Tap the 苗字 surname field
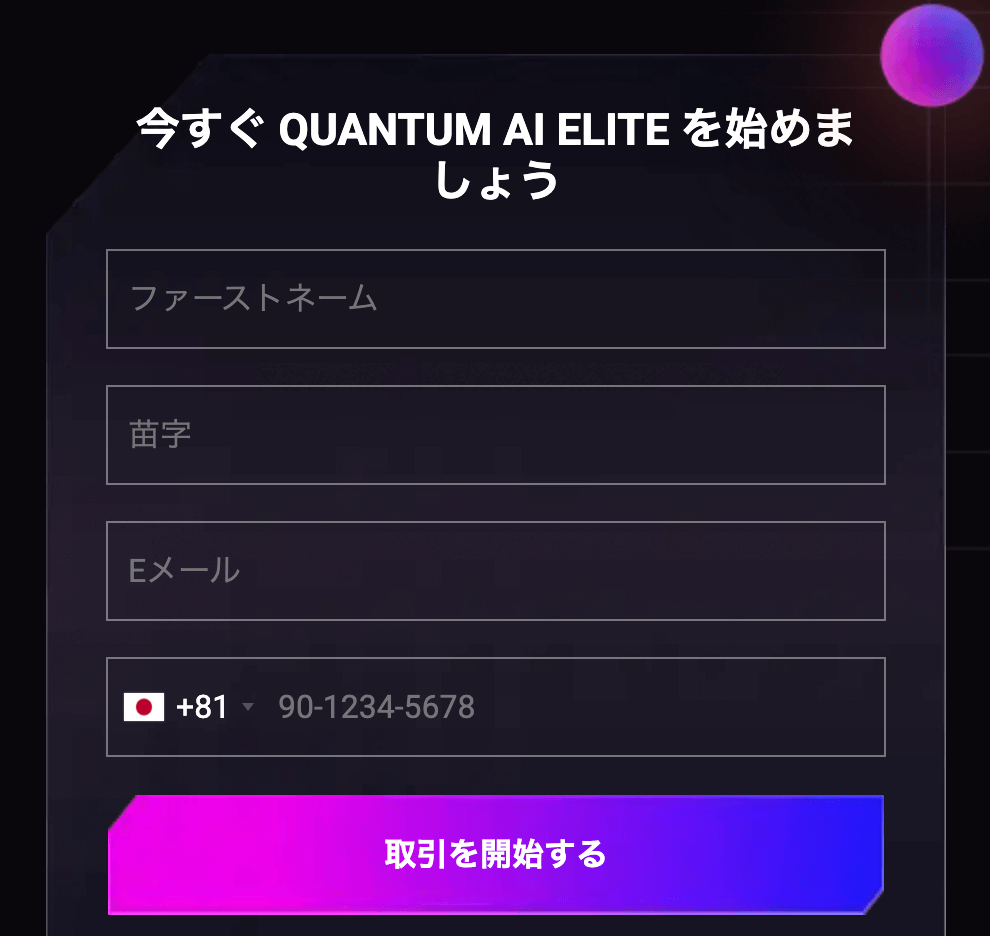This screenshot has width=990, height=936. [495, 435]
